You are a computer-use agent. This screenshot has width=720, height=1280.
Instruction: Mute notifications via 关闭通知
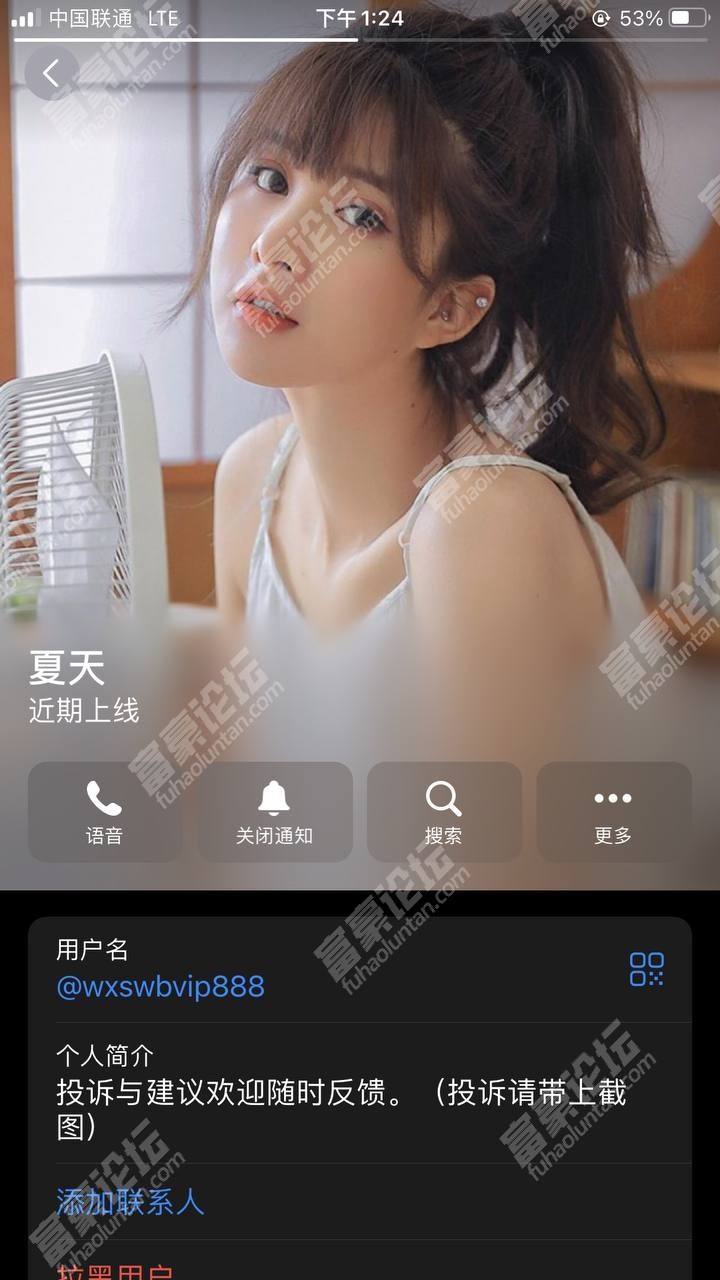point(274,812)
